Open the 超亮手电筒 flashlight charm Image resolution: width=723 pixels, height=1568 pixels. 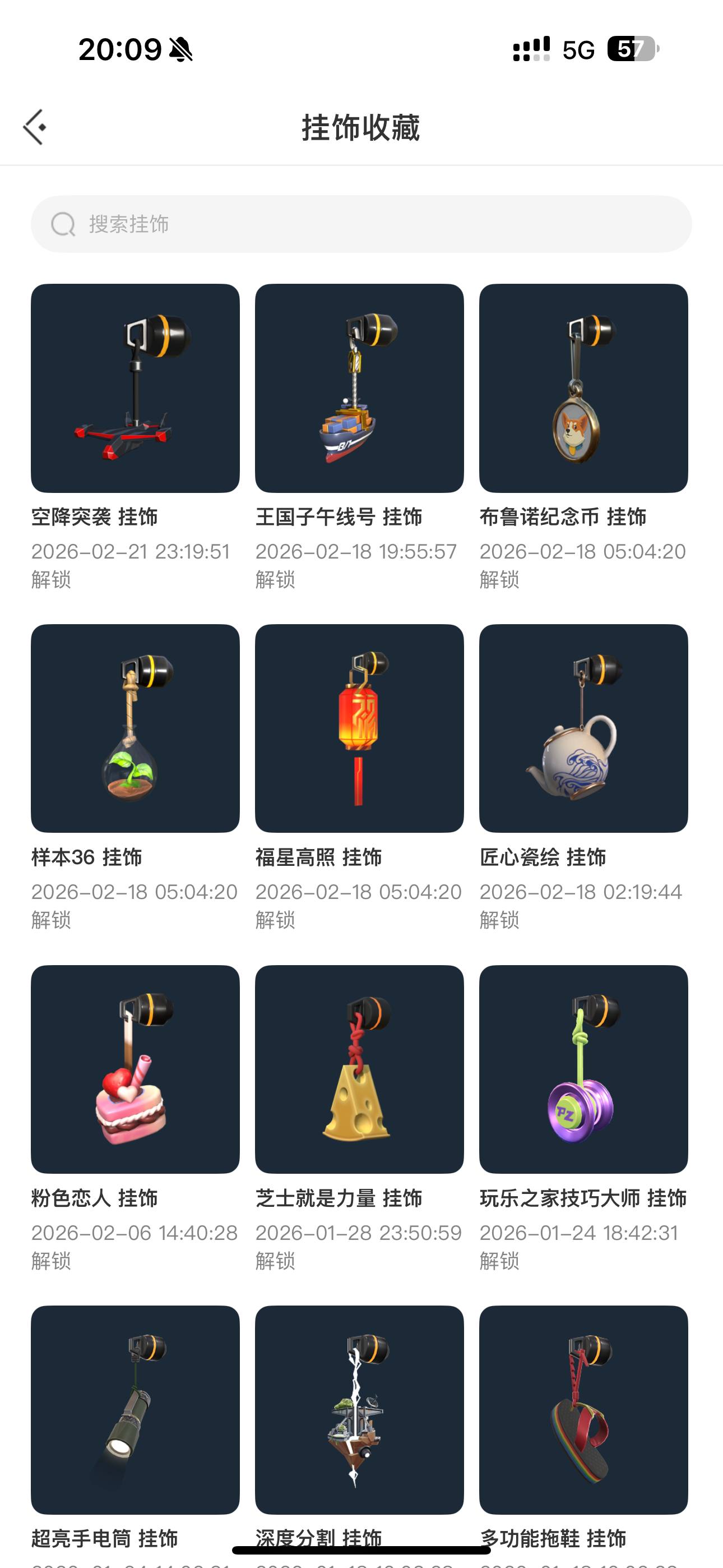point(135,1411)
